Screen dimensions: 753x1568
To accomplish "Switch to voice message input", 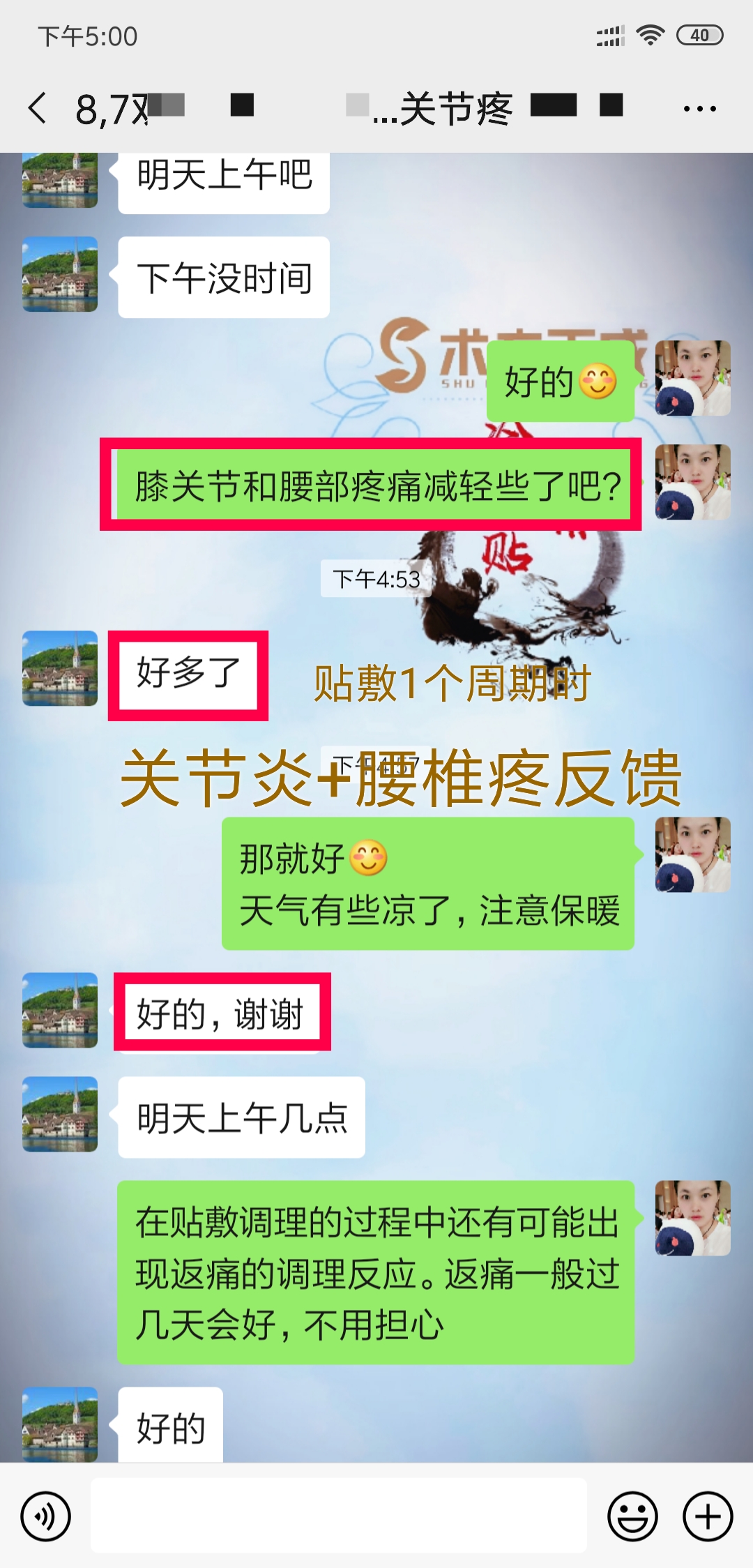I will pyautogui.click(x=46, y=1516).
